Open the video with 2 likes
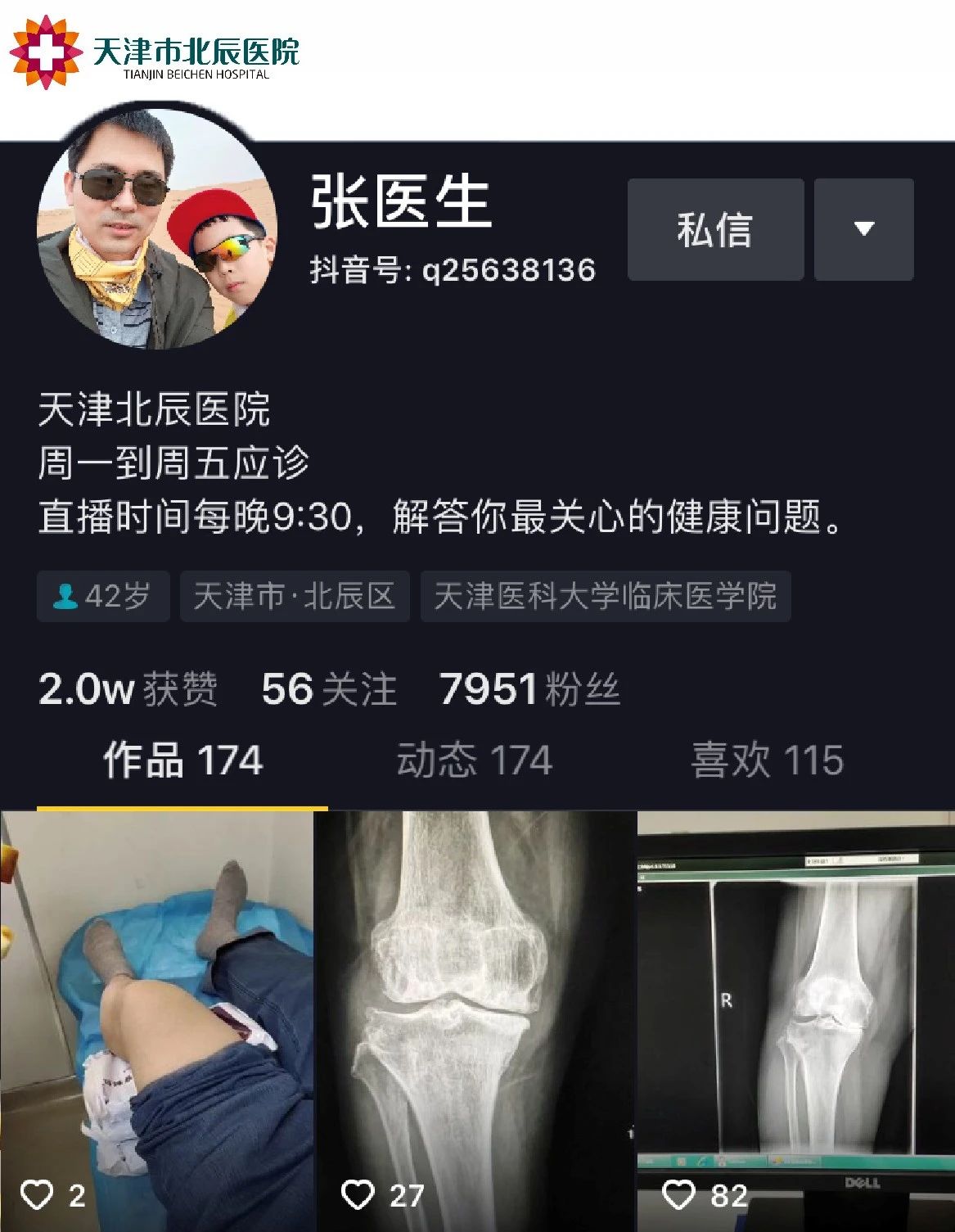Image resolution: width=955 pixels, height=1232 pixels. [x=157, y=1019]
